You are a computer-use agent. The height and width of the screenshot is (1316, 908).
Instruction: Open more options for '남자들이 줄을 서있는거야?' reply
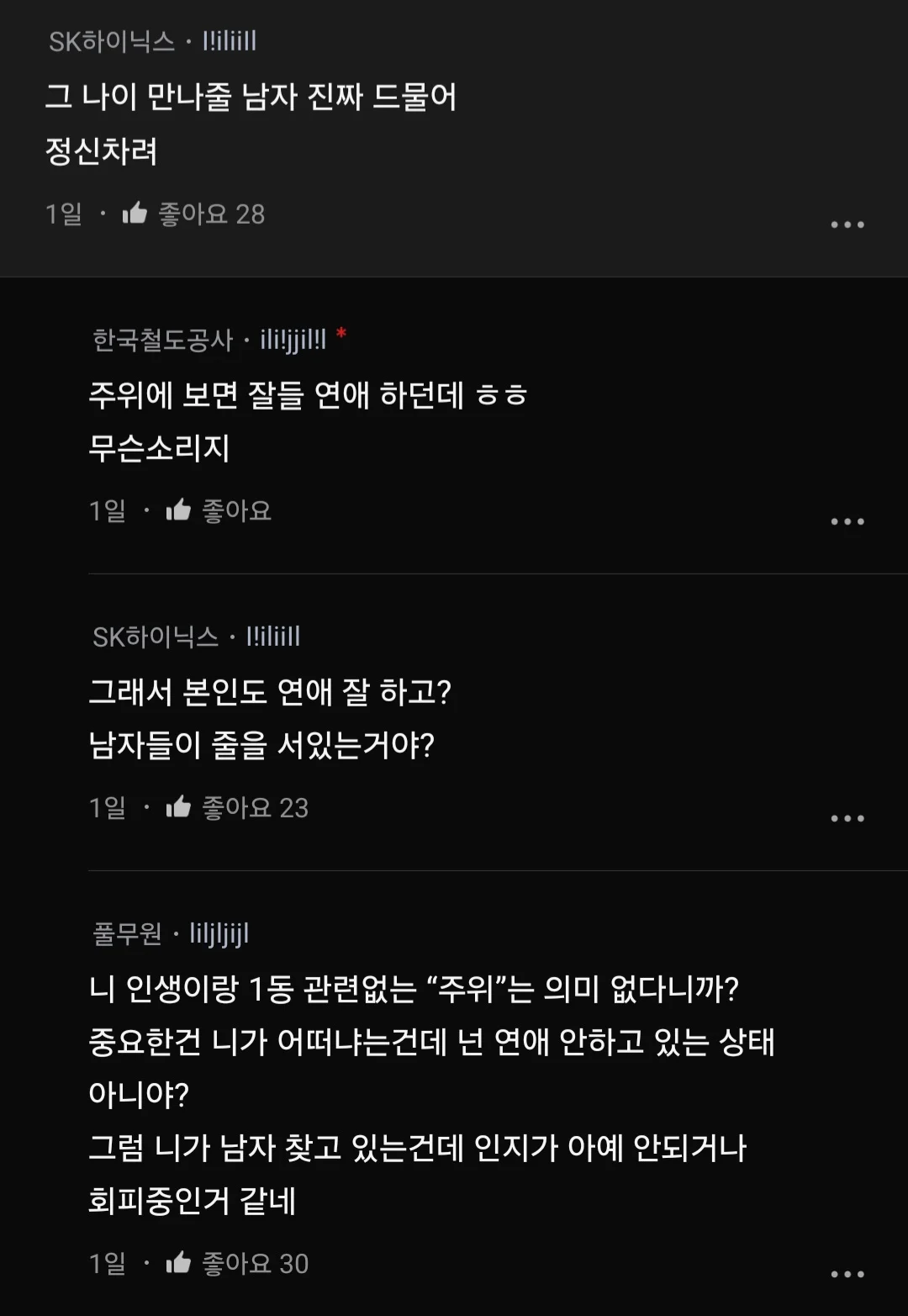pos(847,818)
